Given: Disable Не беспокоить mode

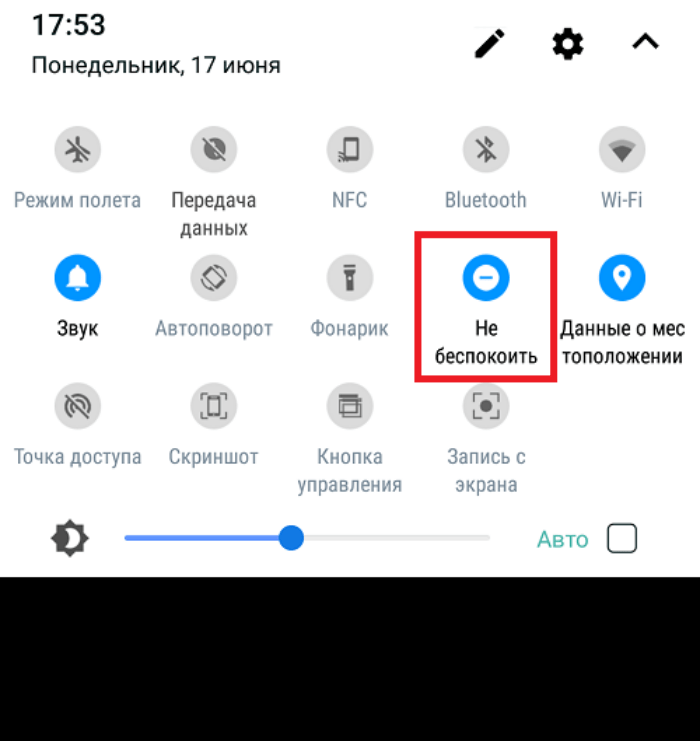Looking at the screenshot, I should 485,279.
